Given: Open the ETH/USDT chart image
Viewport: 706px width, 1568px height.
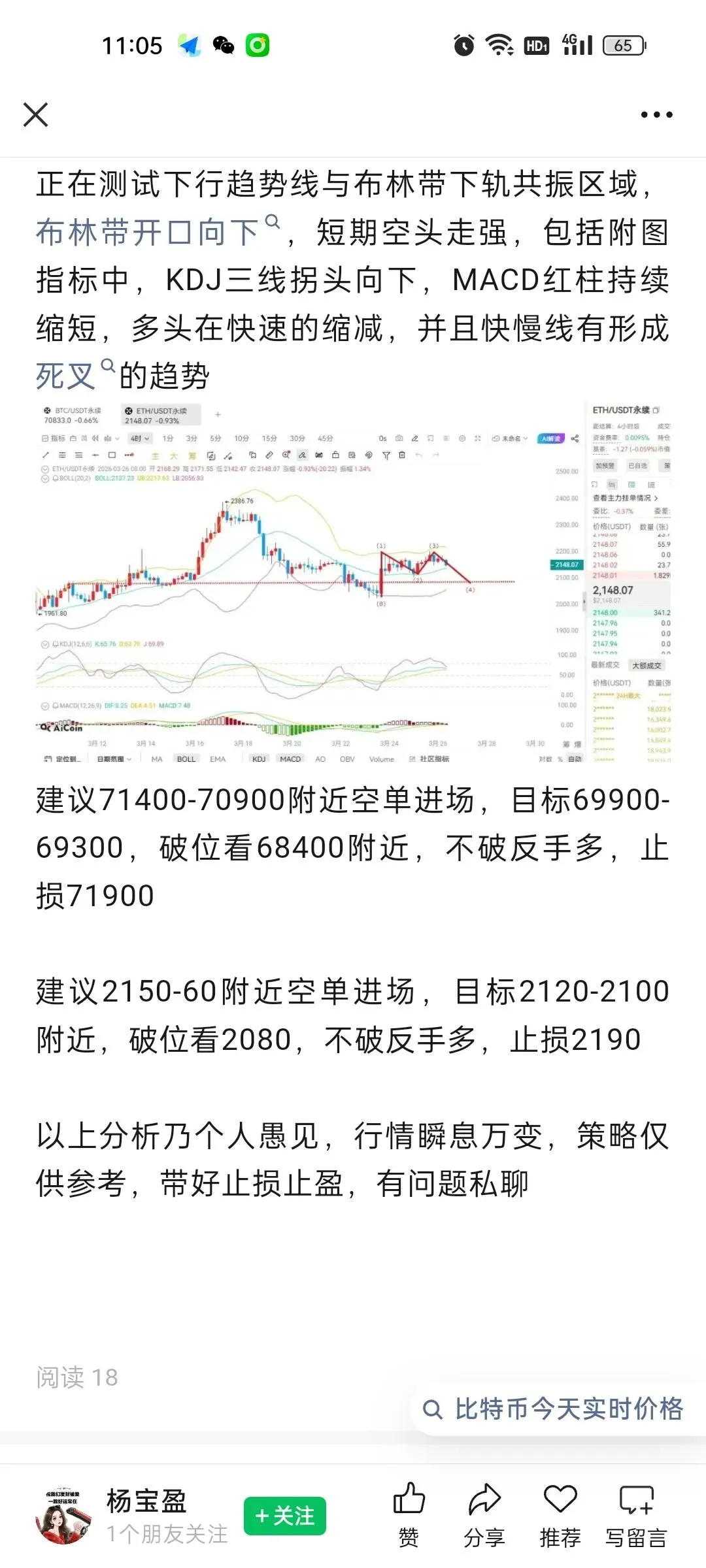Looking at the screenshot, I should 353,583.
